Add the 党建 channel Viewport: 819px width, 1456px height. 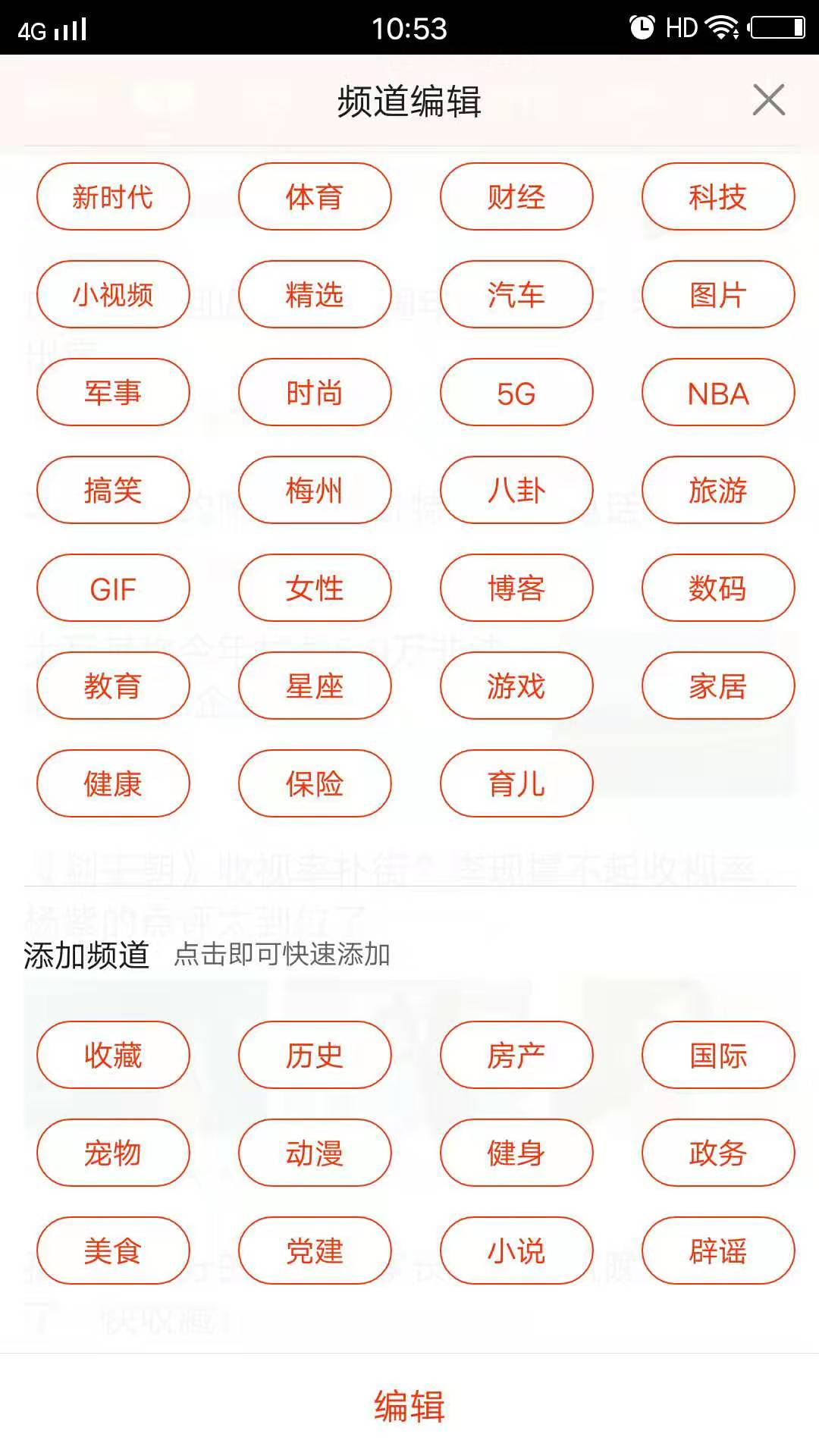(314, 1250)
